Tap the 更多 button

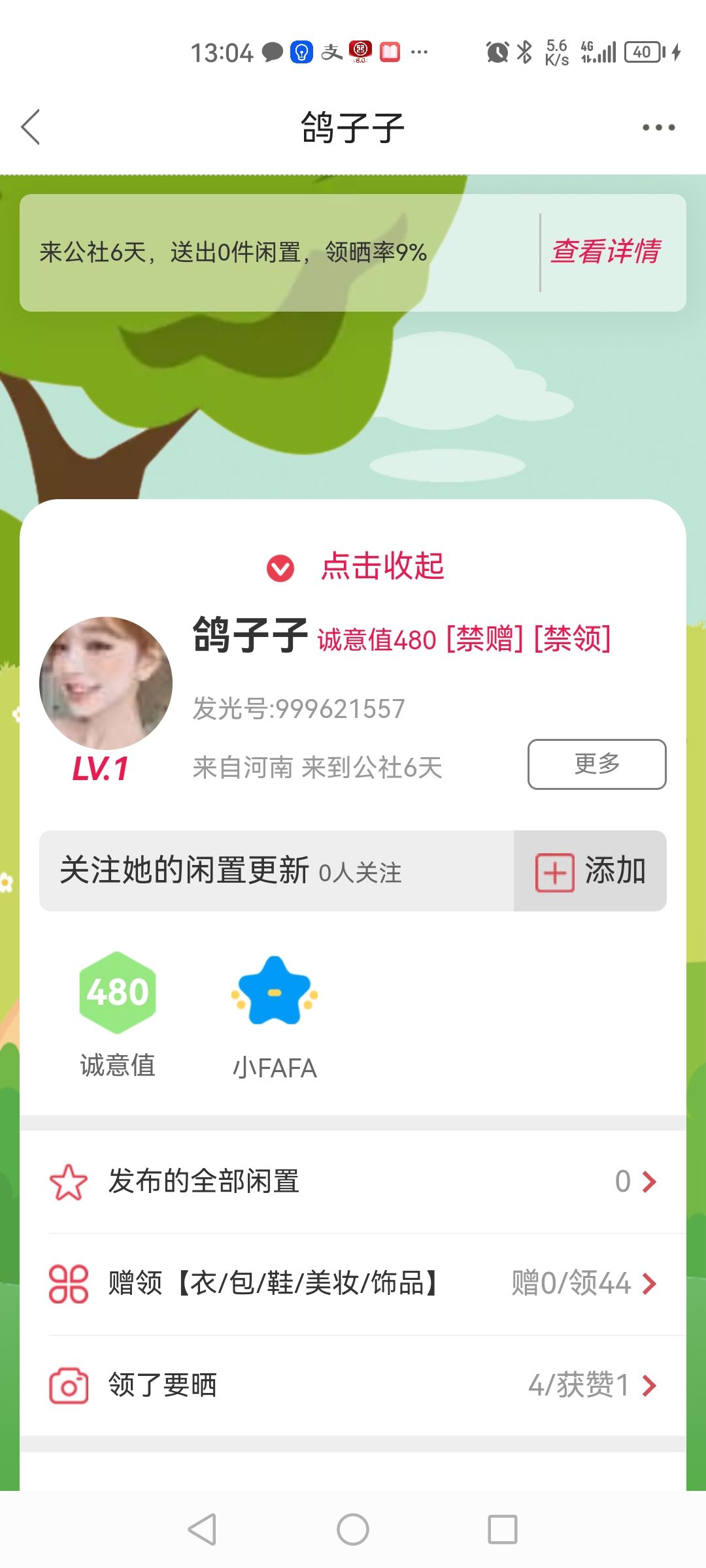[597, 764]
